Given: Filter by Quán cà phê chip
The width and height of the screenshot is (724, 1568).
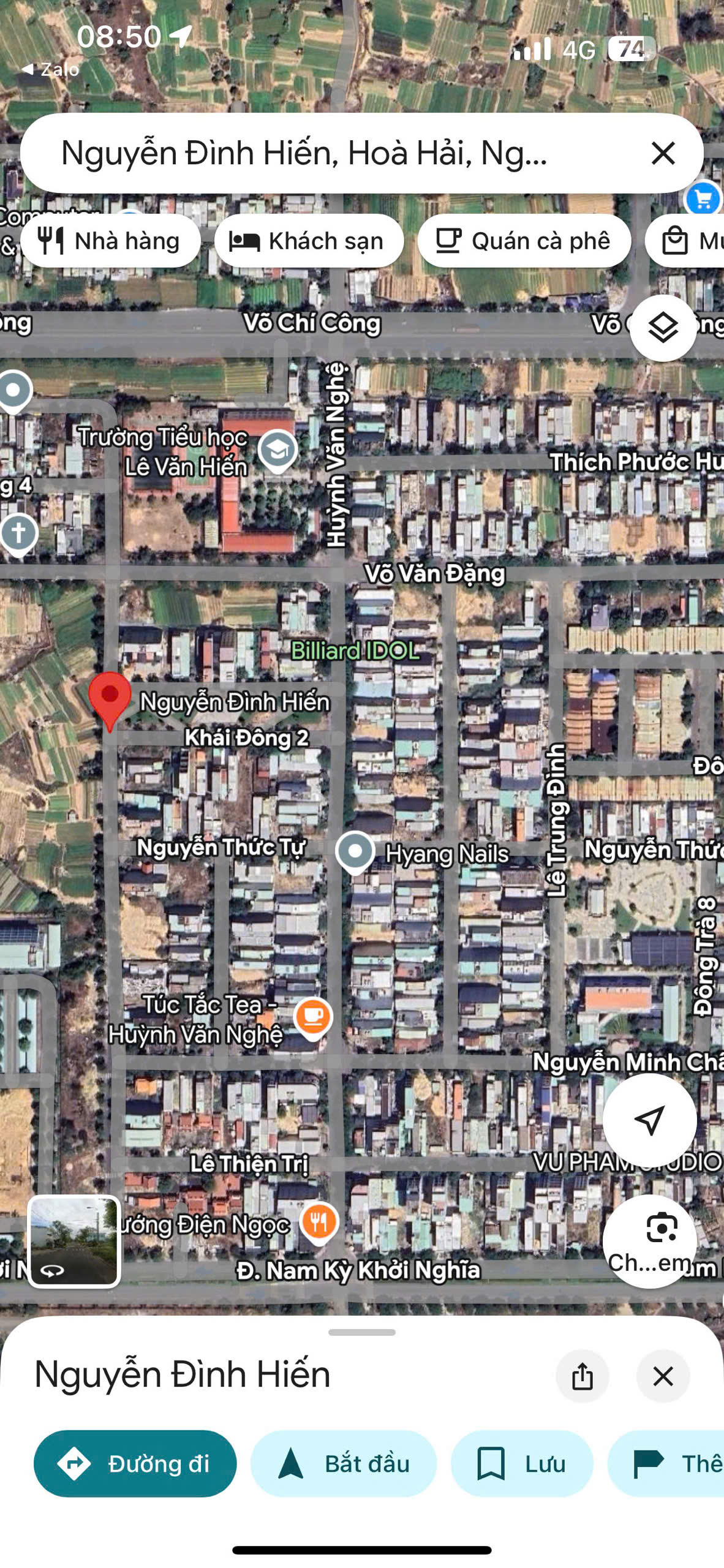Looking at the screenshot, I should coord(524,241).
